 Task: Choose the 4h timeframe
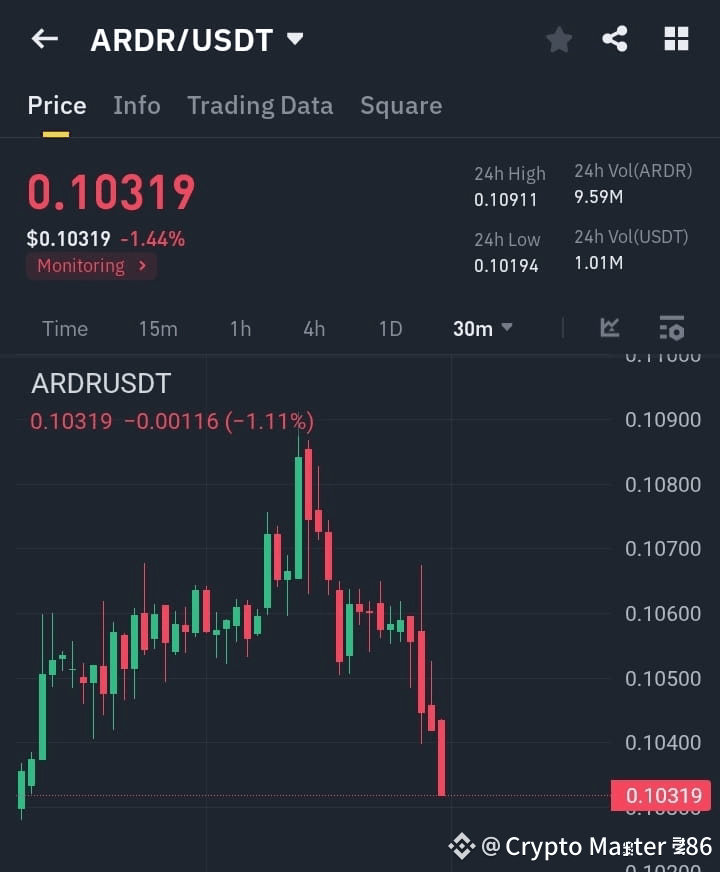tap(313, 328)
